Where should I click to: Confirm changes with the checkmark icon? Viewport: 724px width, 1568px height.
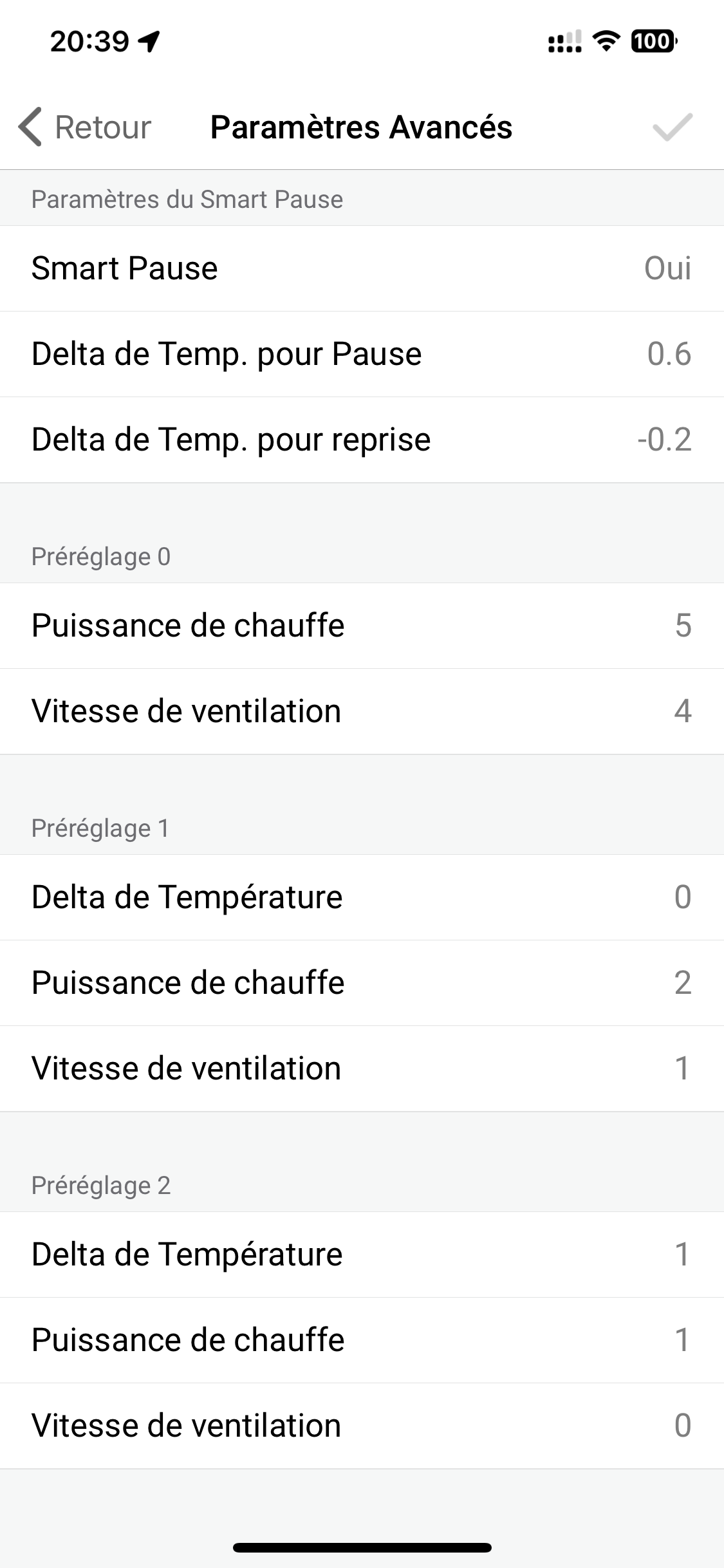pos(672,127)
